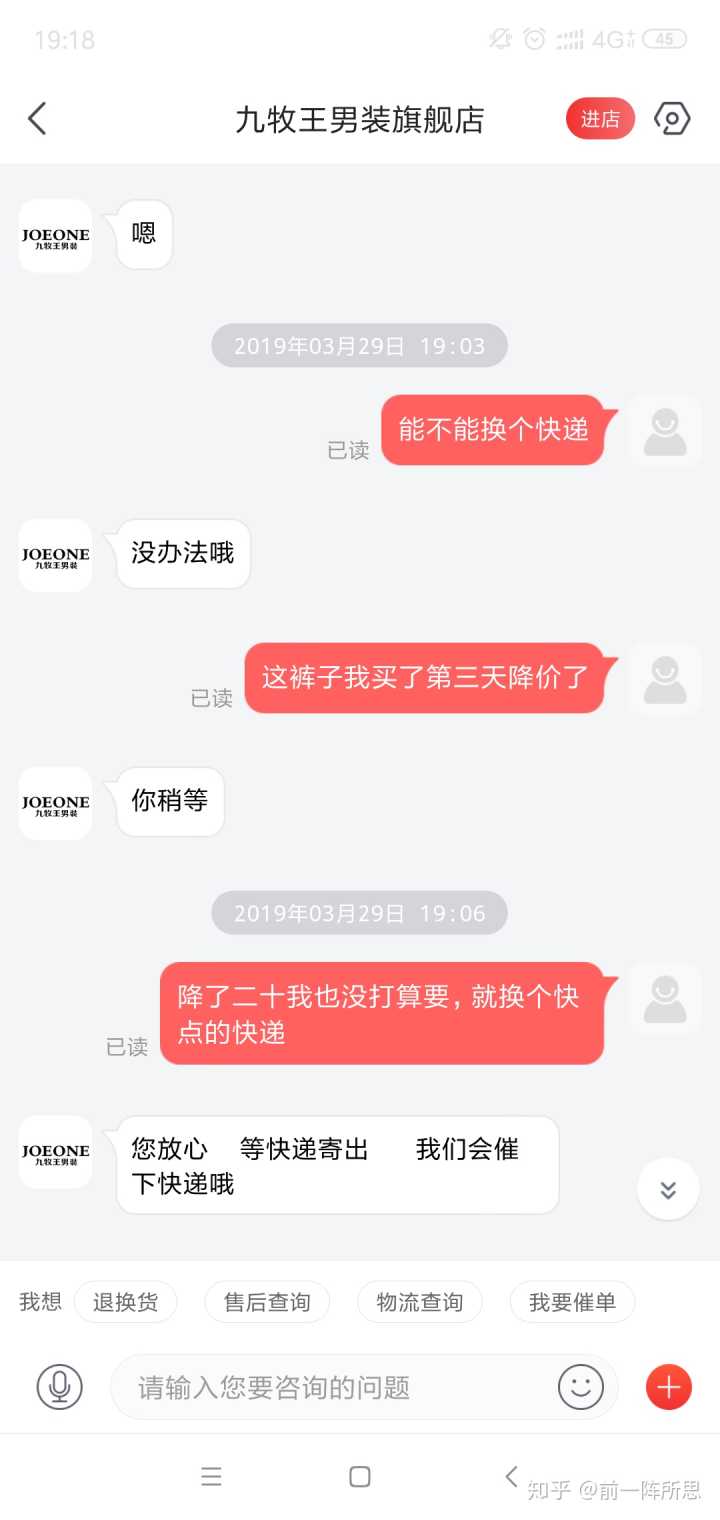Enter the store via 进店 button

600,119
